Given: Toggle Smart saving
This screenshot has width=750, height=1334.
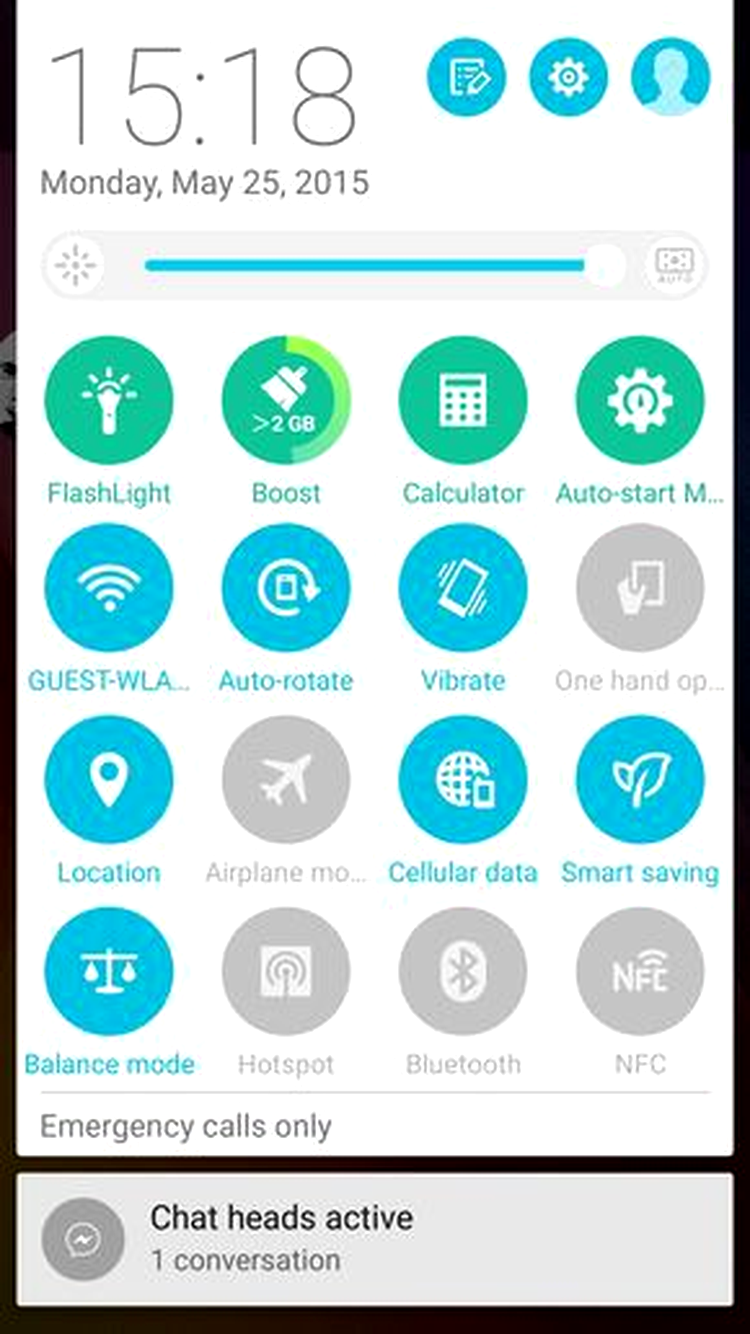Looking at the screenshot, I should click(x=640, y=780).
